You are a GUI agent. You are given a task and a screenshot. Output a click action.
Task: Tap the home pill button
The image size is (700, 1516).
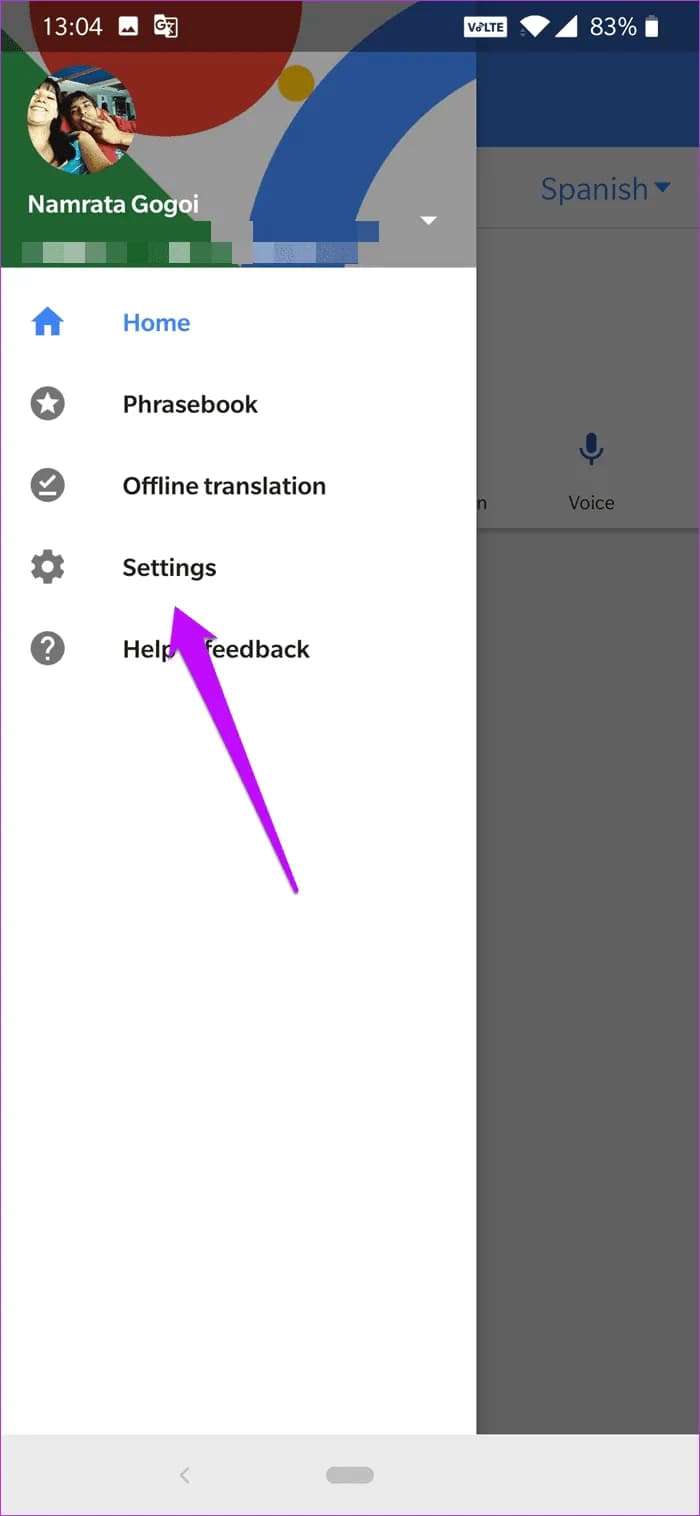tap(350, 1475)
